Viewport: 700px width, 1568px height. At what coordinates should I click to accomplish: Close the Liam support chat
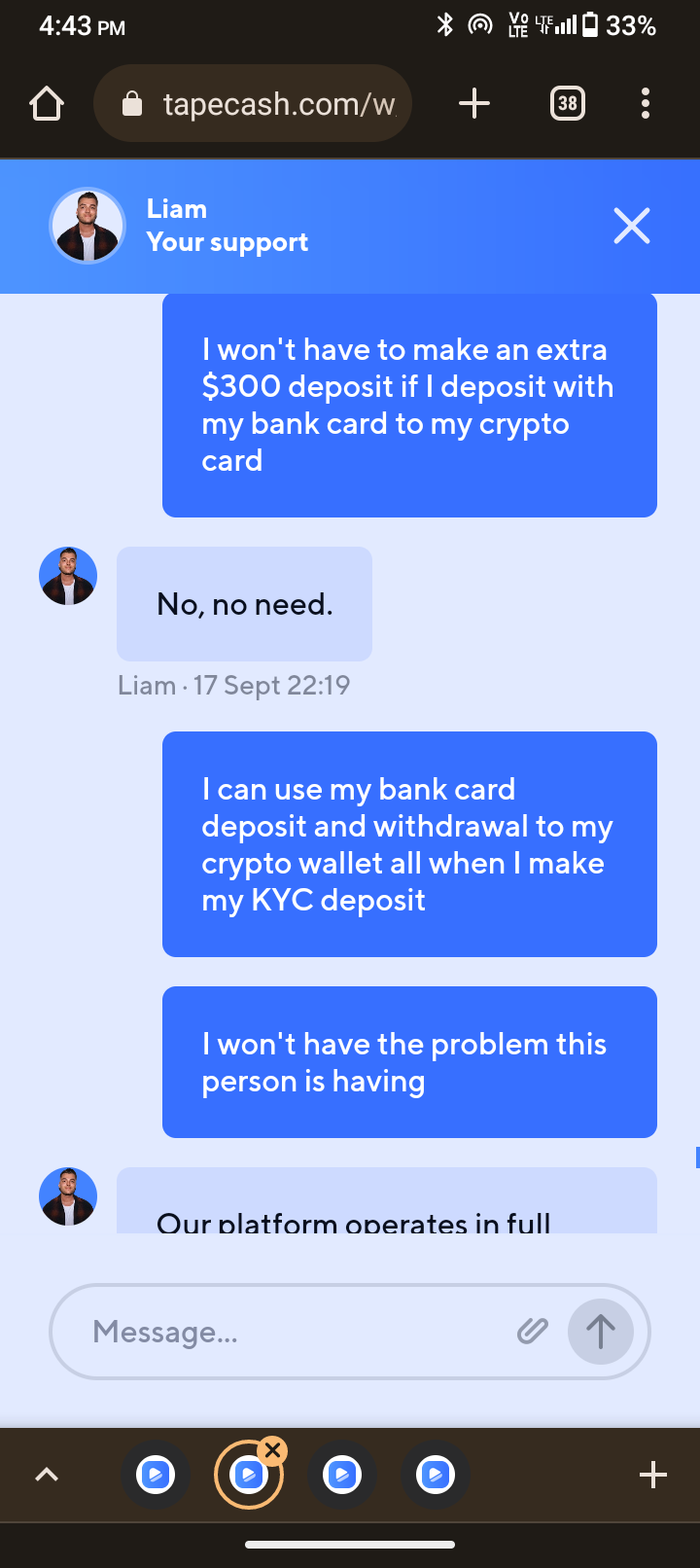tap(631, 227)
